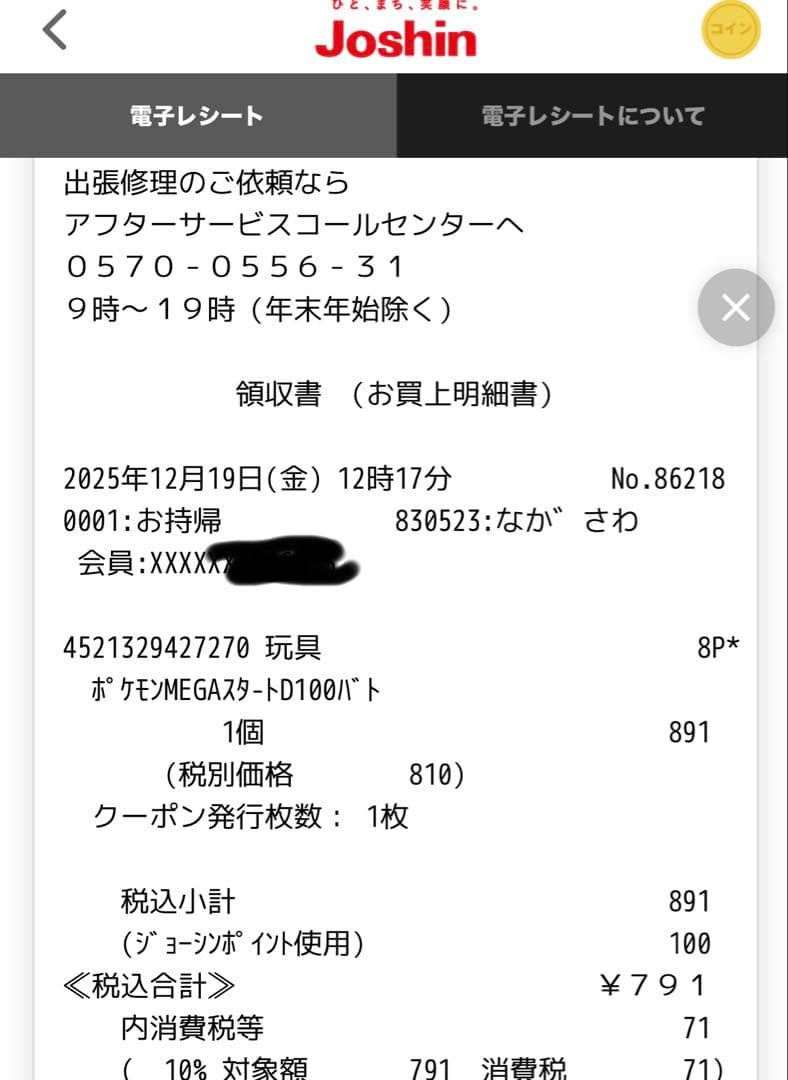Image resolution: width=788 pixels, height=1080 pixels.
Task: Click the 領収書（お買上明細書）heading
Action: point(394,393)
